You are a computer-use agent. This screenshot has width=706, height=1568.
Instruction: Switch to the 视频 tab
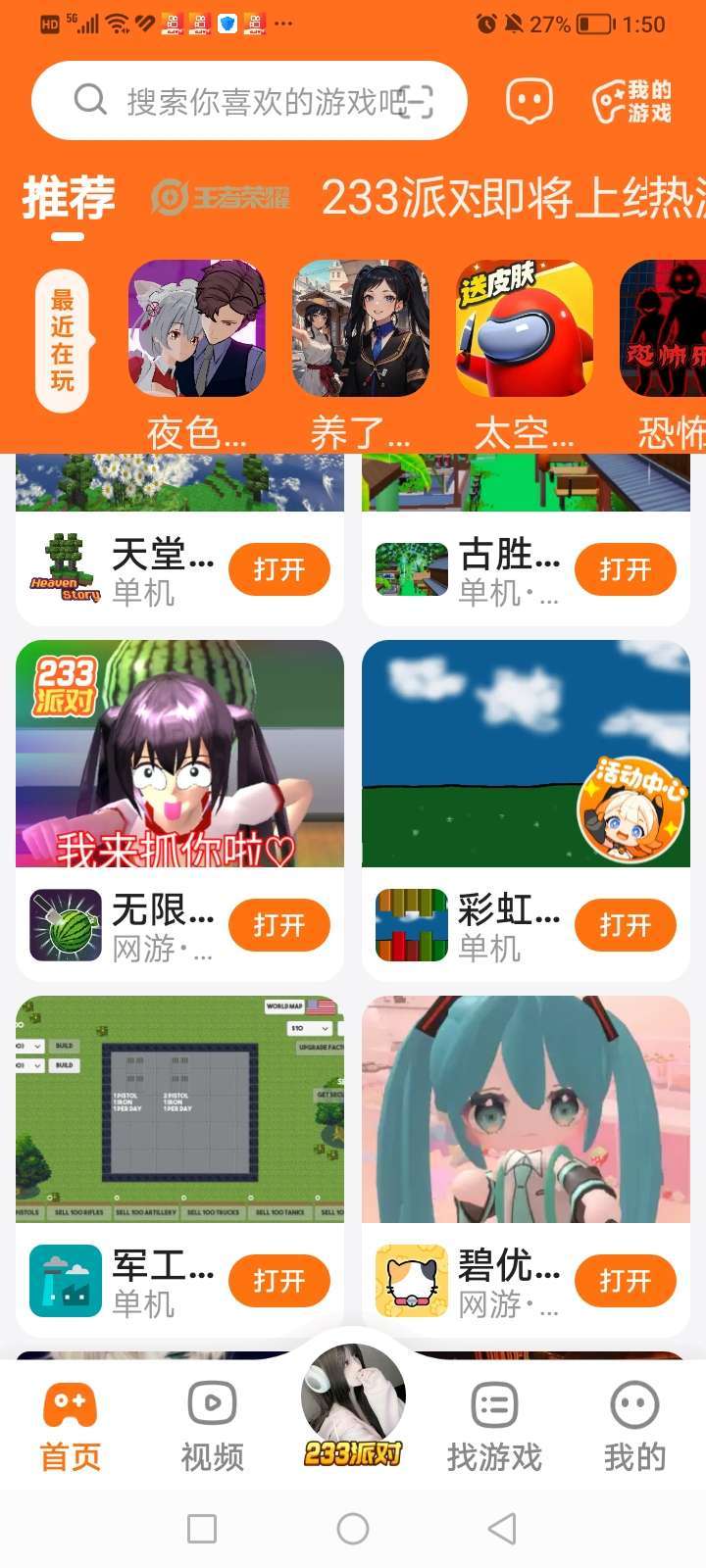[x=212, y=1427]
